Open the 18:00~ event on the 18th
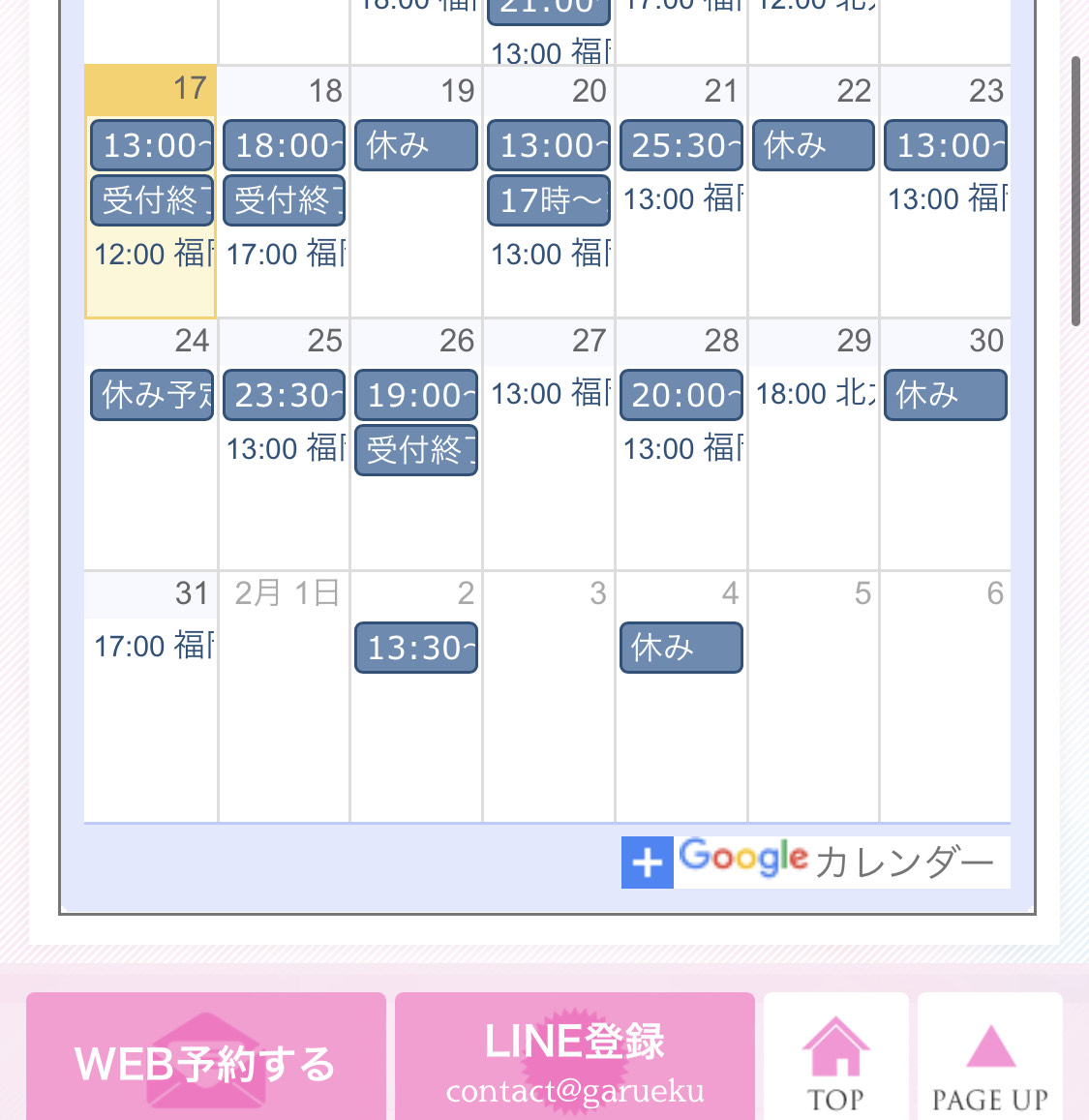 (284, 145)
